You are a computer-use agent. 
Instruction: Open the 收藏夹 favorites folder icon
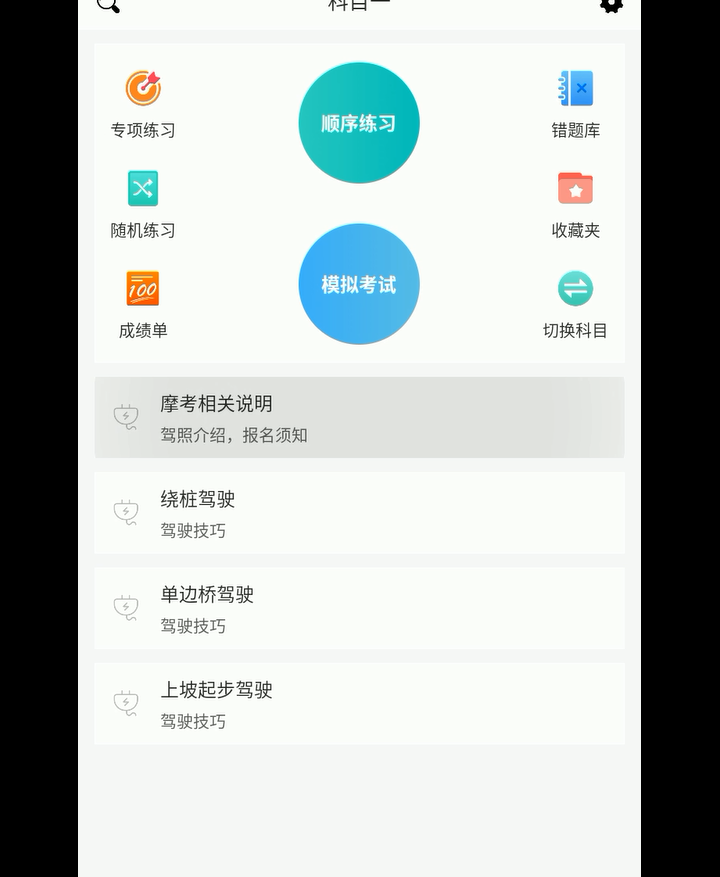click(x=575, y=188)
